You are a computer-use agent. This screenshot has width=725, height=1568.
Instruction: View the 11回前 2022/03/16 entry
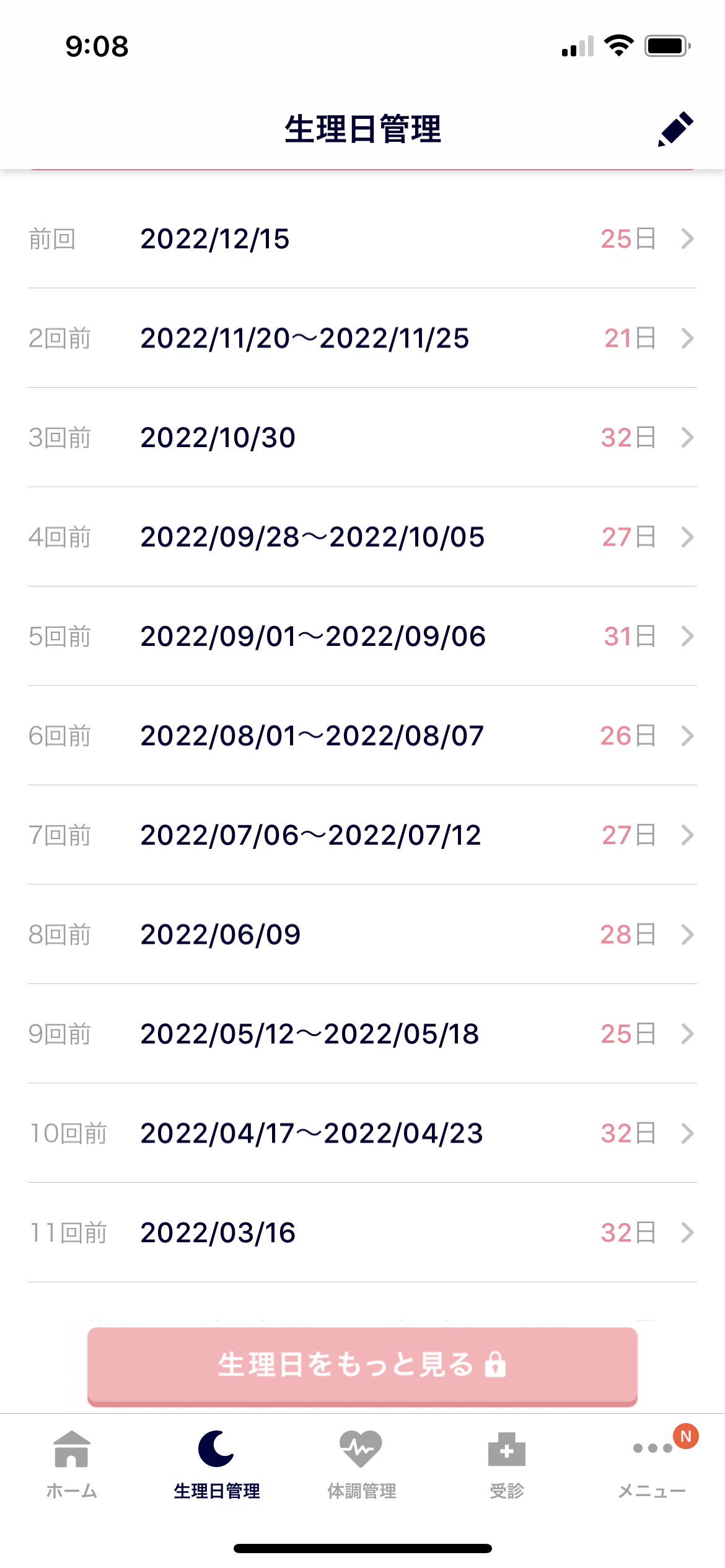pyautogui.click(x=362, y=1233)
